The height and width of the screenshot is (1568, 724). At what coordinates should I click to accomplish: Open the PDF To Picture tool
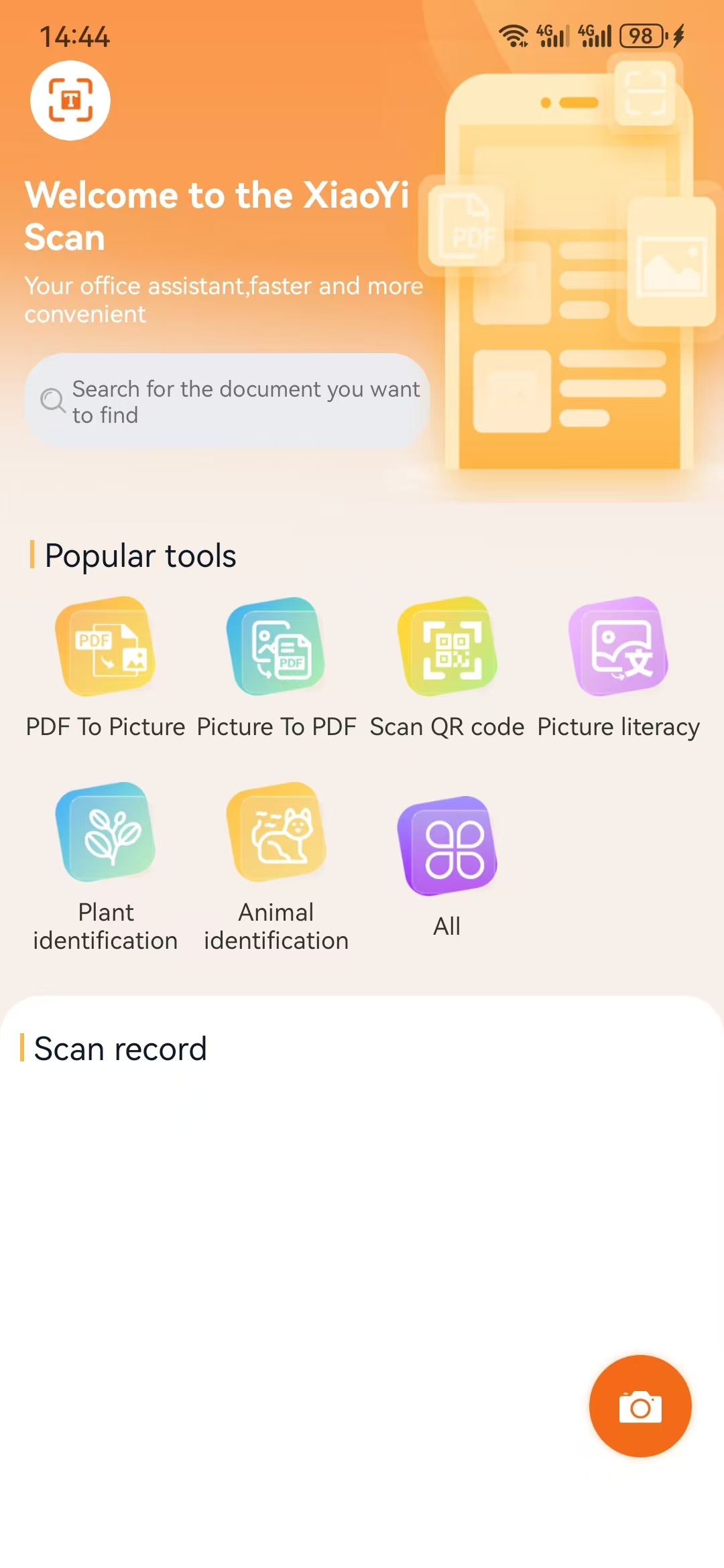(105, 647)
